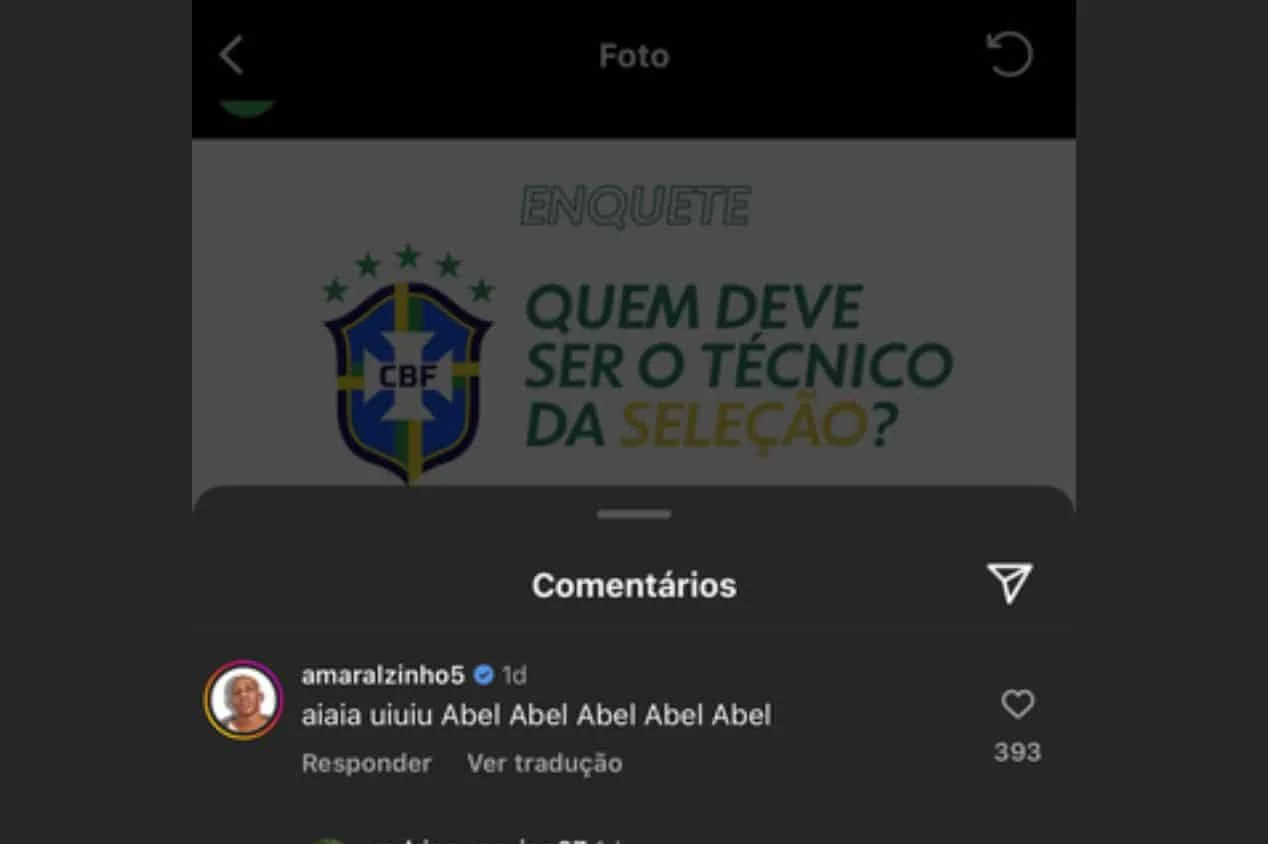The width and height of the screenshot is (1268, 844).
Task: Share the post via the paper plane icon
Action: pos(1009,583)
